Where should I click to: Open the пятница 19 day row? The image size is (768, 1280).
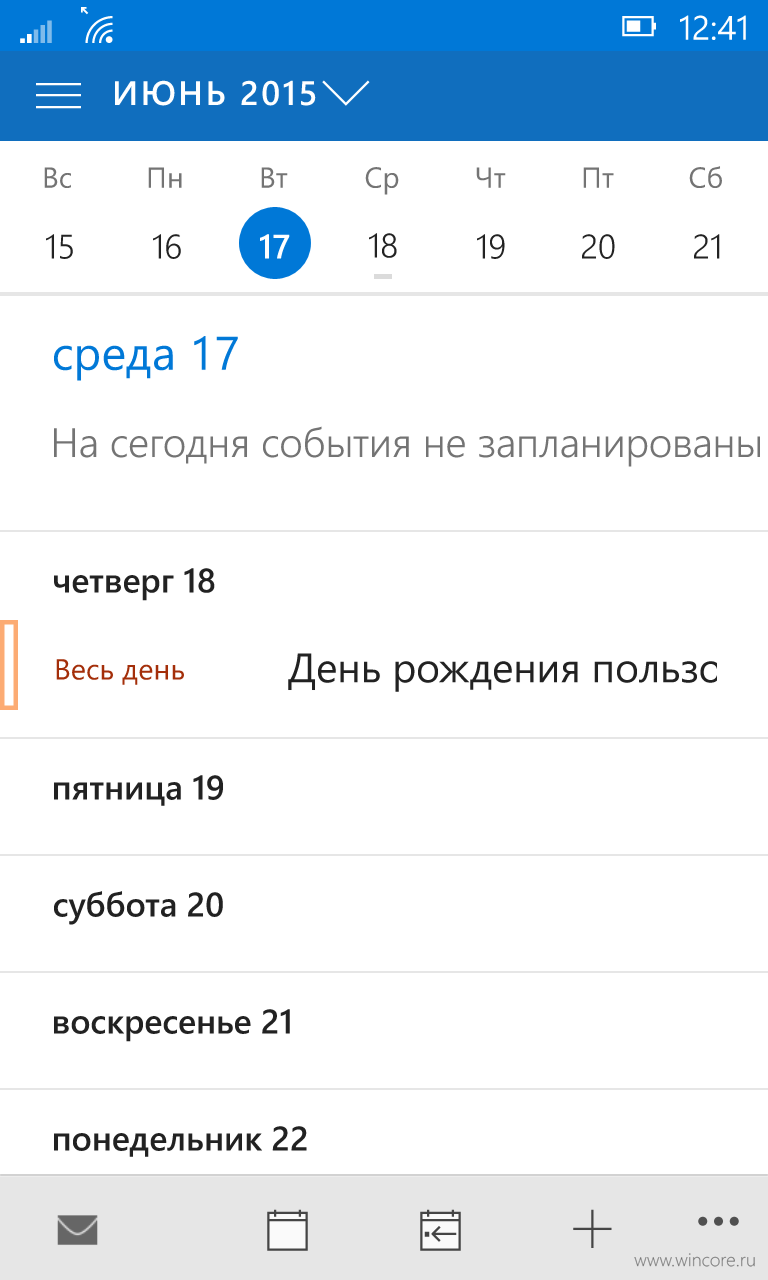[x=384, y=797]
